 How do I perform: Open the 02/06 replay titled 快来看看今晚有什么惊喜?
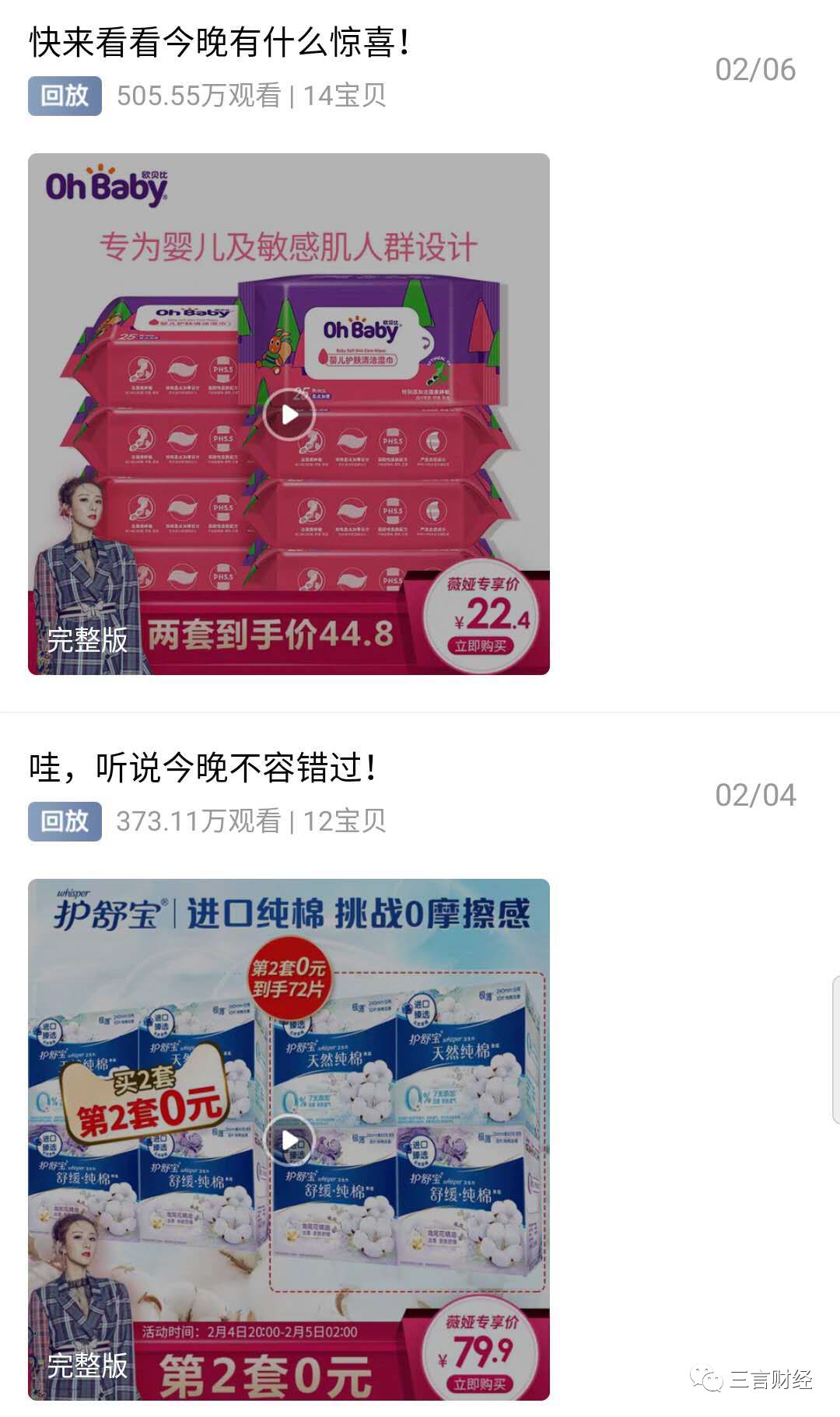[x=219, y=43]
